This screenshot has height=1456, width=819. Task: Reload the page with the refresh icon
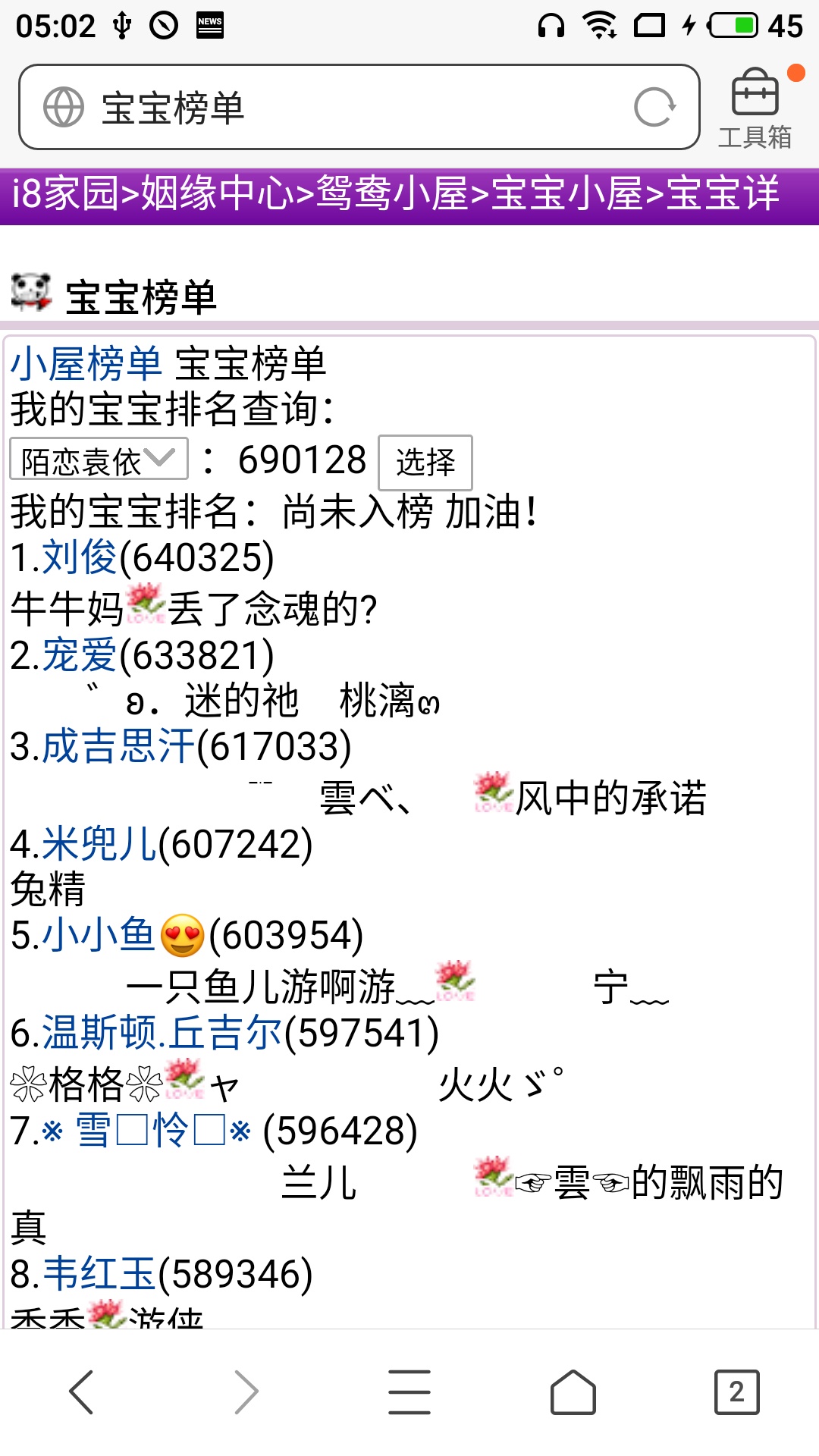(654, 107)
